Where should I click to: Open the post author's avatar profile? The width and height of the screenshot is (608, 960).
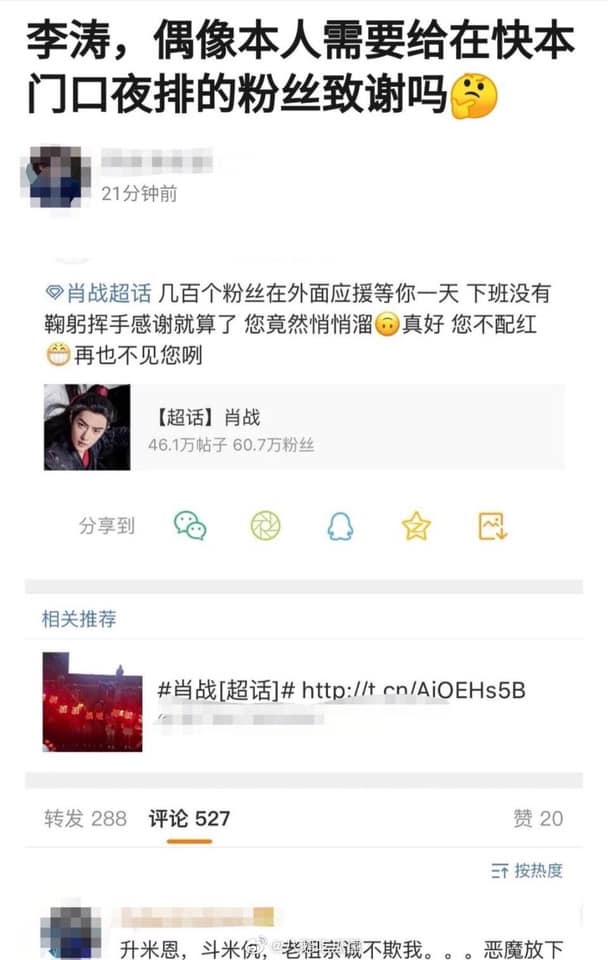[56, 175]
